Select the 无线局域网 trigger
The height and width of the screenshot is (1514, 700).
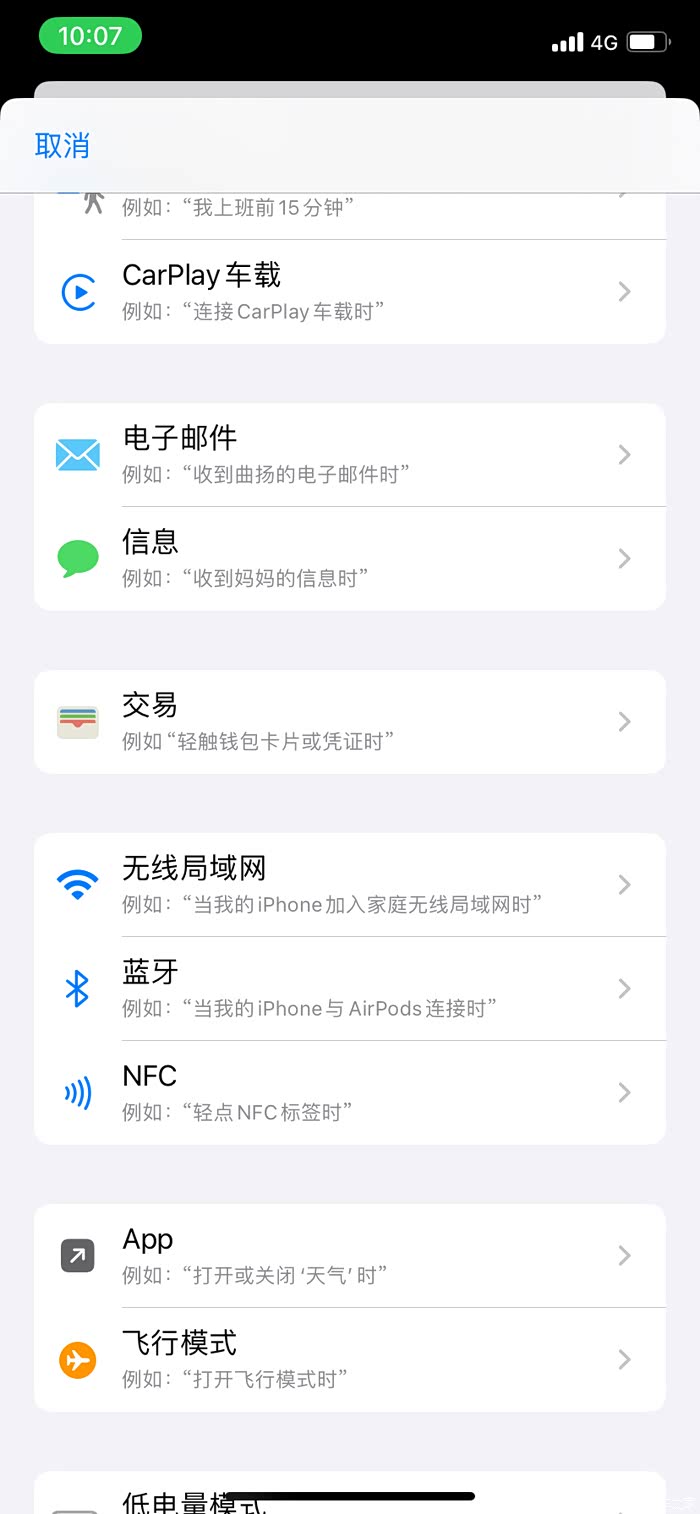(x=350, y=885)
